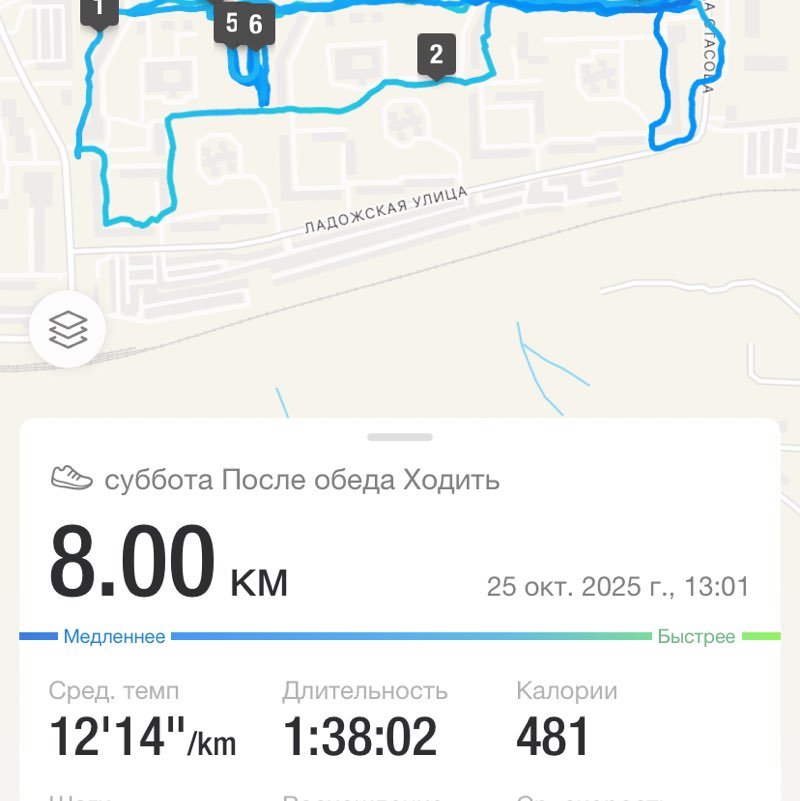The height and width of the screenshot is (801, 800).
Task: Click the pace gradient bar
Action: click(400, 634)
